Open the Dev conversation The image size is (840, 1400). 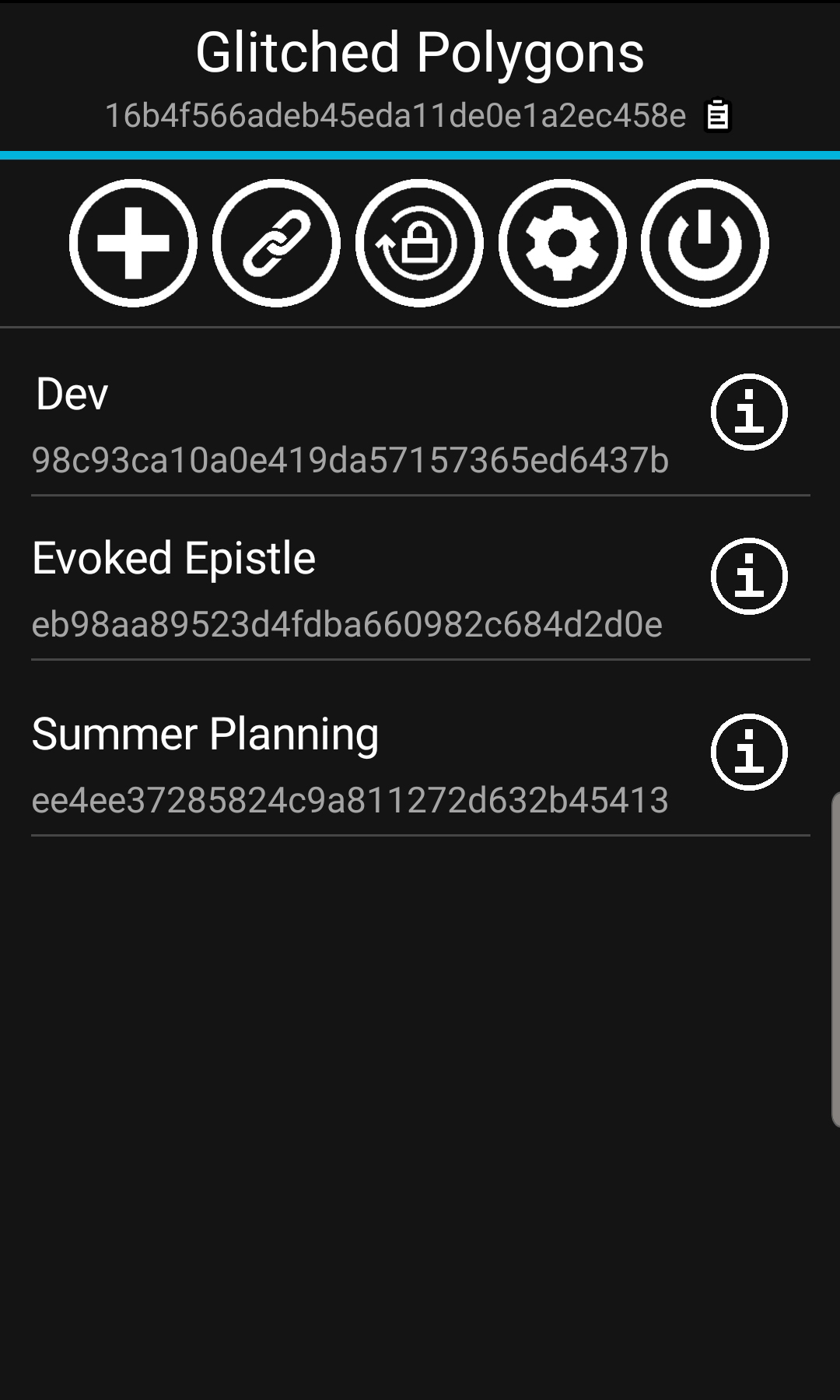pyautogui.click(x=350, y=425)
